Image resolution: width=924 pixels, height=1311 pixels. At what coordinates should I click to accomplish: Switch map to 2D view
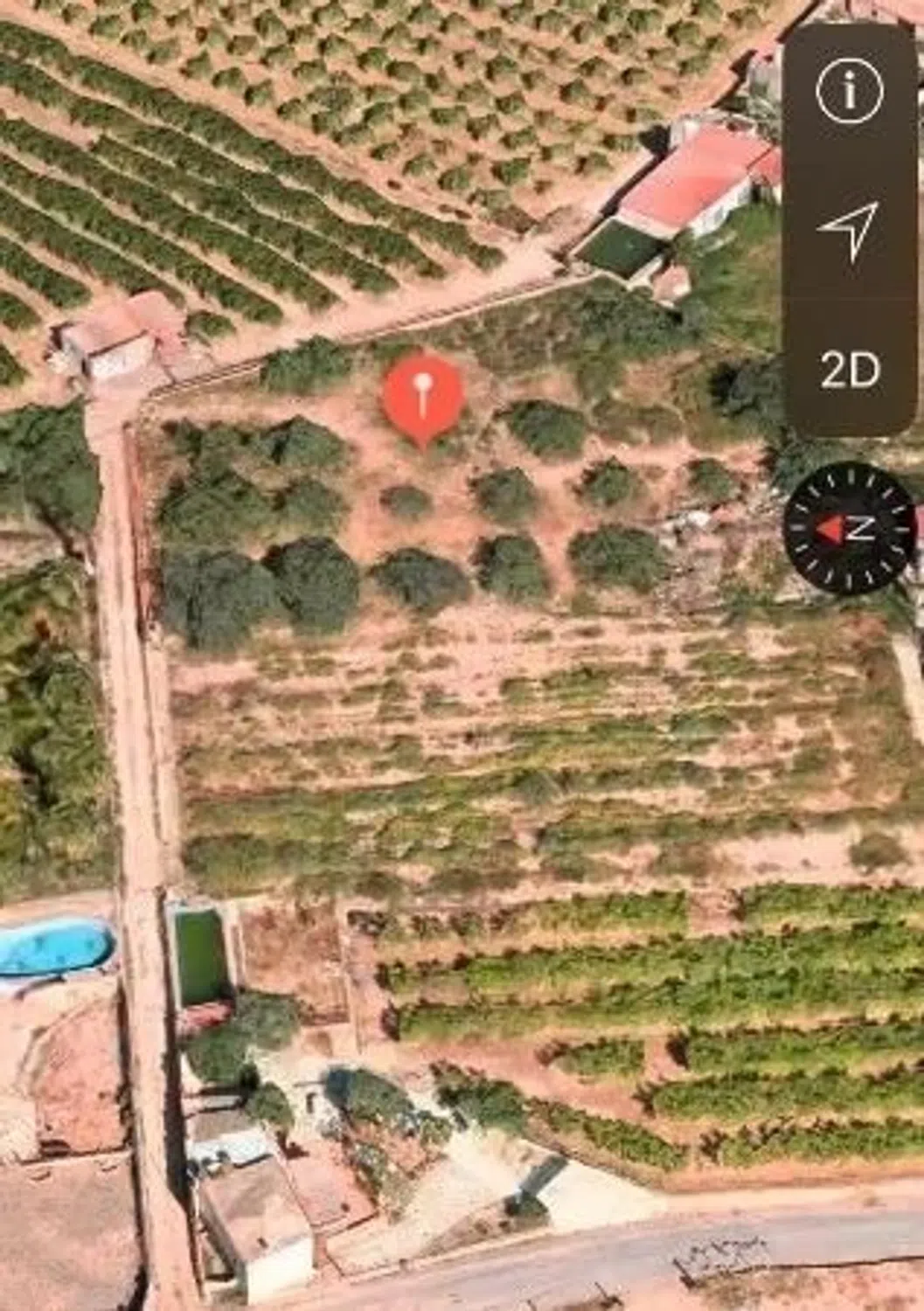[850, 370]
